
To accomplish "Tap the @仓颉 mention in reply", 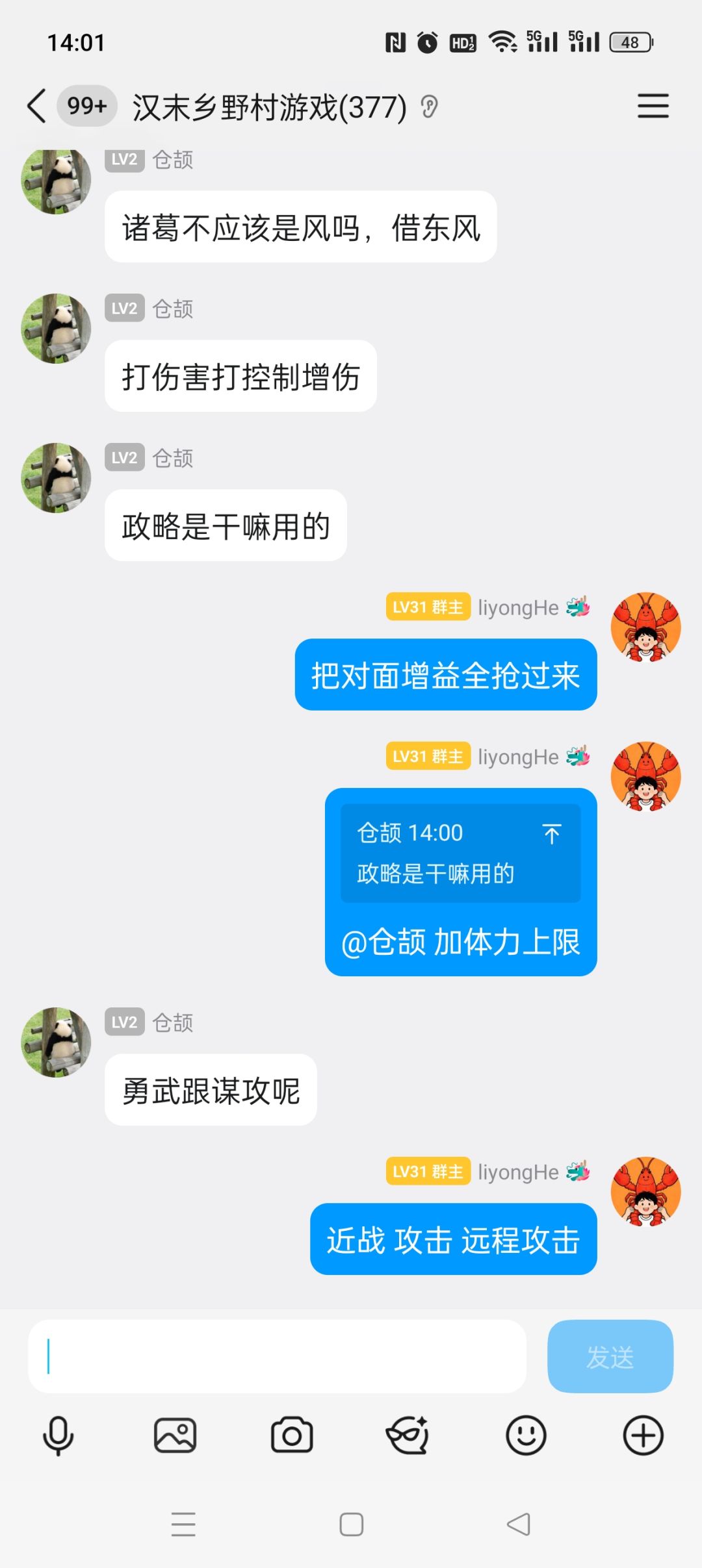I will [383, 942].
